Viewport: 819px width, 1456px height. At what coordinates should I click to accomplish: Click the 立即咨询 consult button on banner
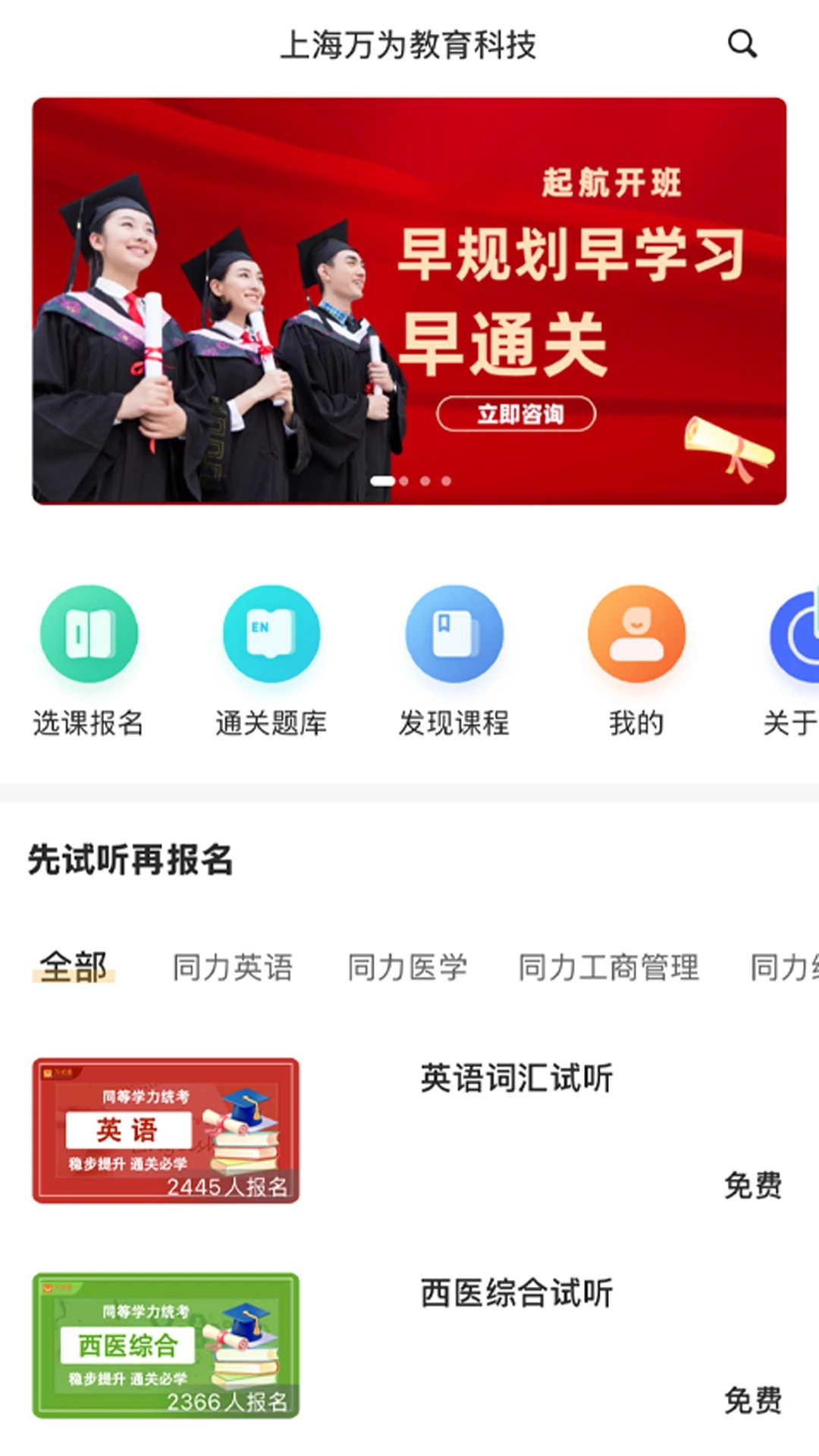pos(515,414)
